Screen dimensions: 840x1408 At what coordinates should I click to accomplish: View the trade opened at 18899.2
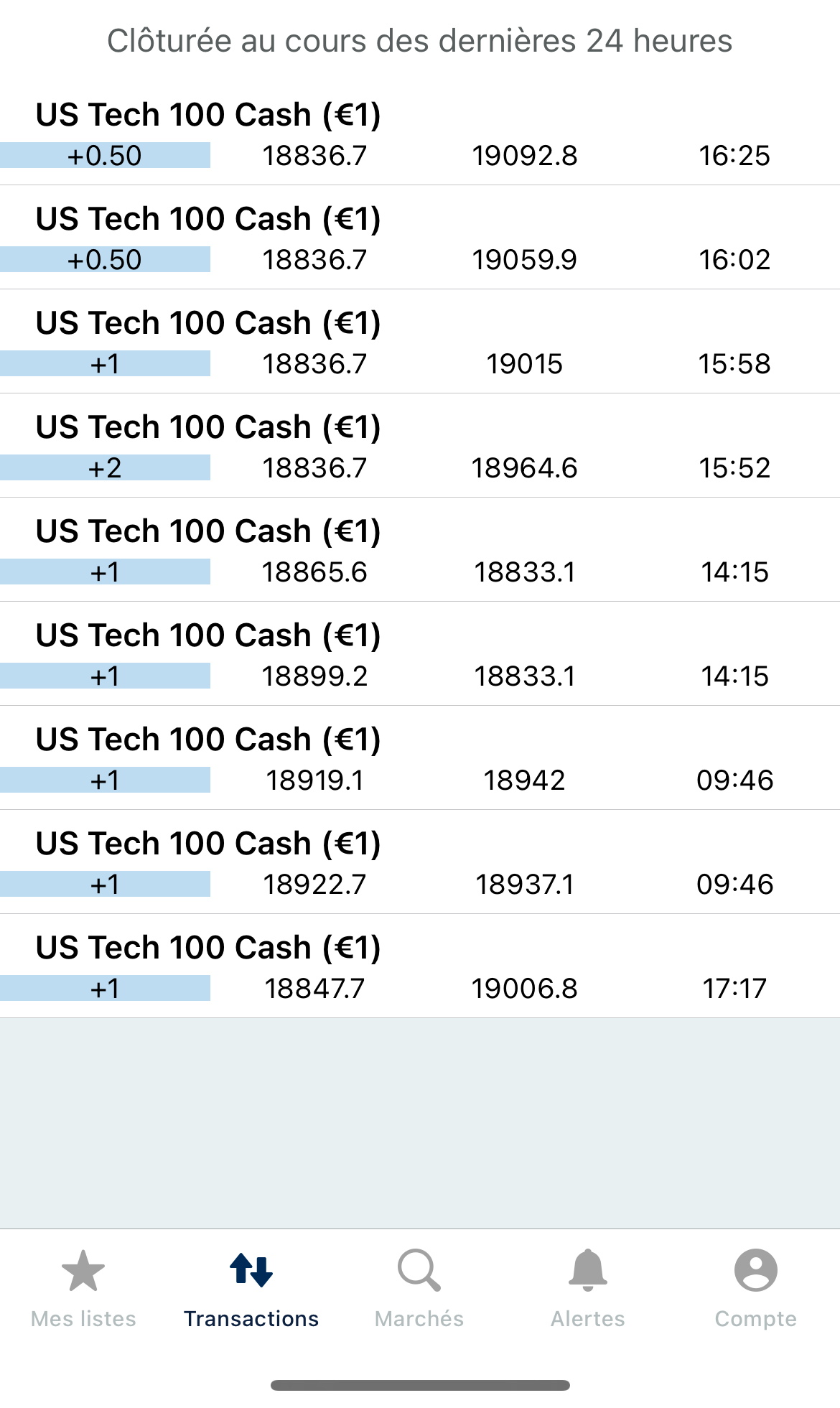[x=420, y=654]
